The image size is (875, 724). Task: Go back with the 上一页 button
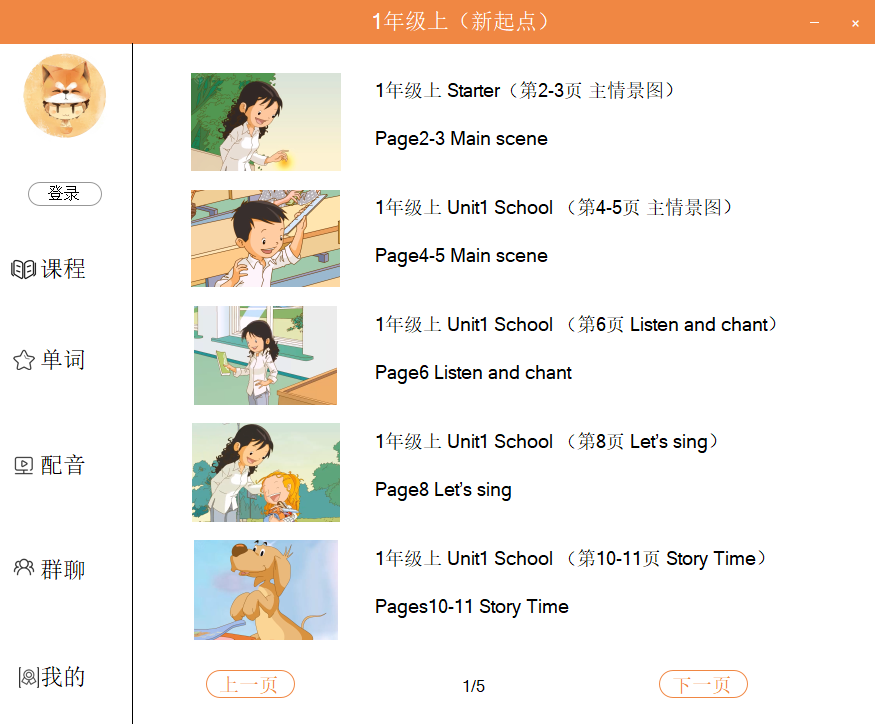(x=250, y=685)
